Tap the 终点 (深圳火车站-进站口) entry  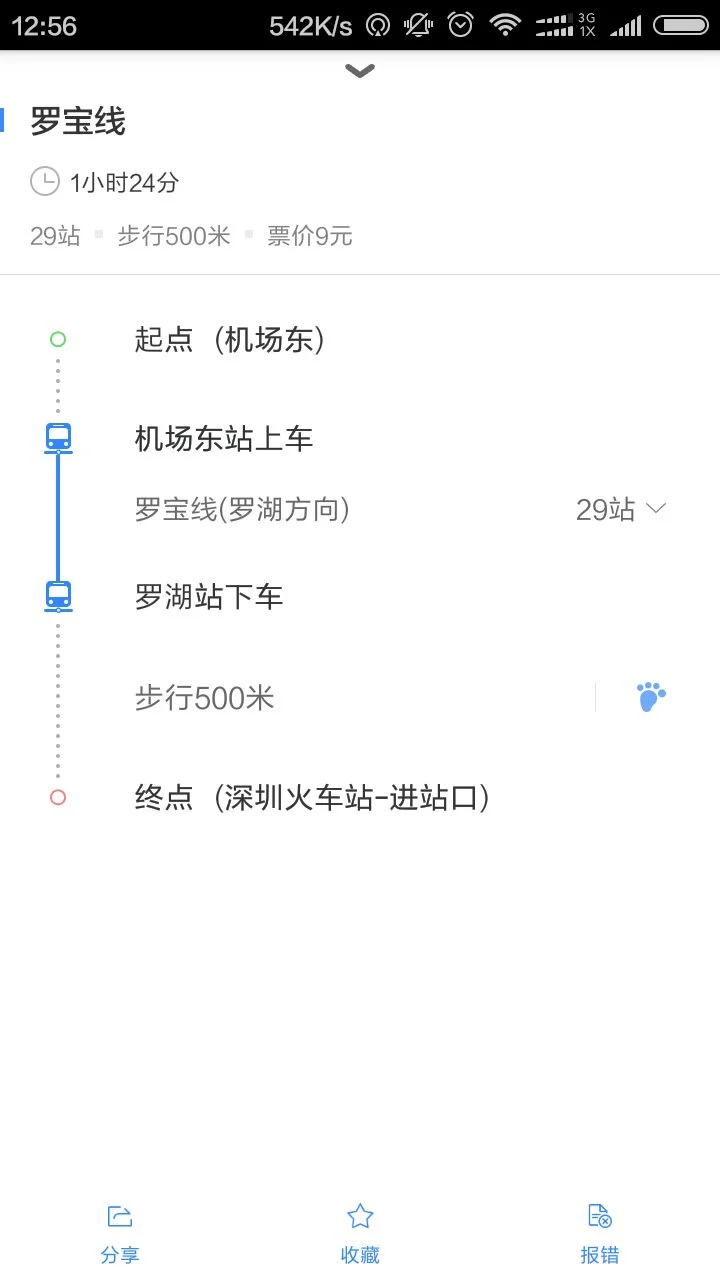click(x=310, y=797)
